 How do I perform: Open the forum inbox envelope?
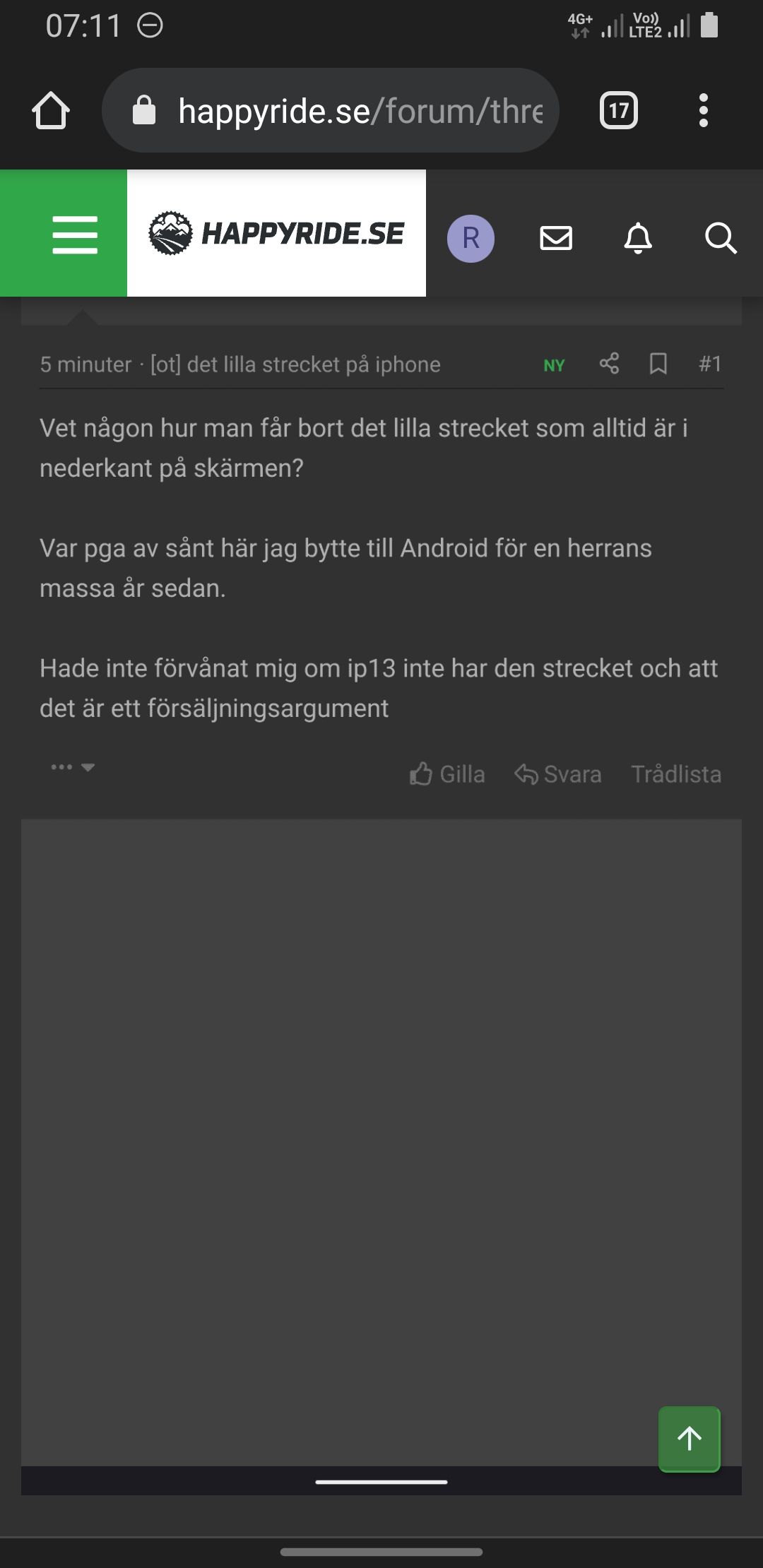(x=556, y=238)
